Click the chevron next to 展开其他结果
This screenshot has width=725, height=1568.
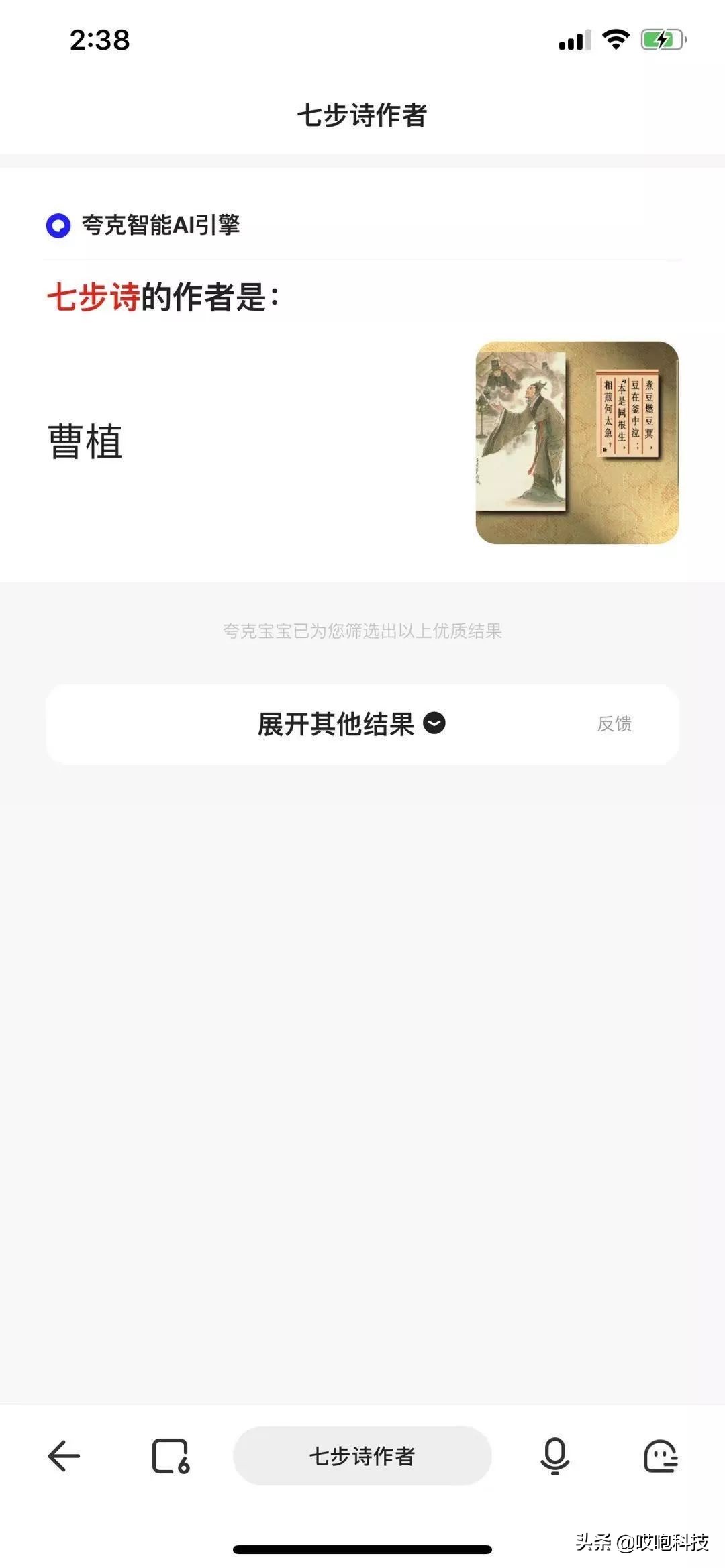coord(434,724)
